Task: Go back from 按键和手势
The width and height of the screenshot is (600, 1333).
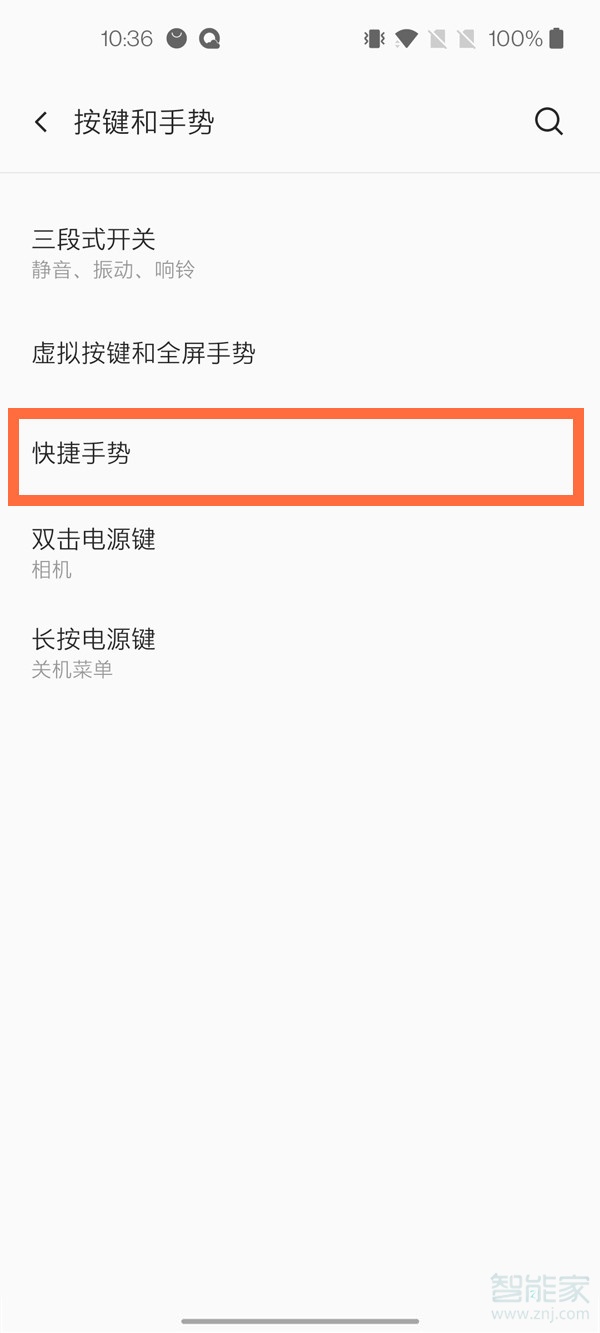Action: click(x=41, y=122)
